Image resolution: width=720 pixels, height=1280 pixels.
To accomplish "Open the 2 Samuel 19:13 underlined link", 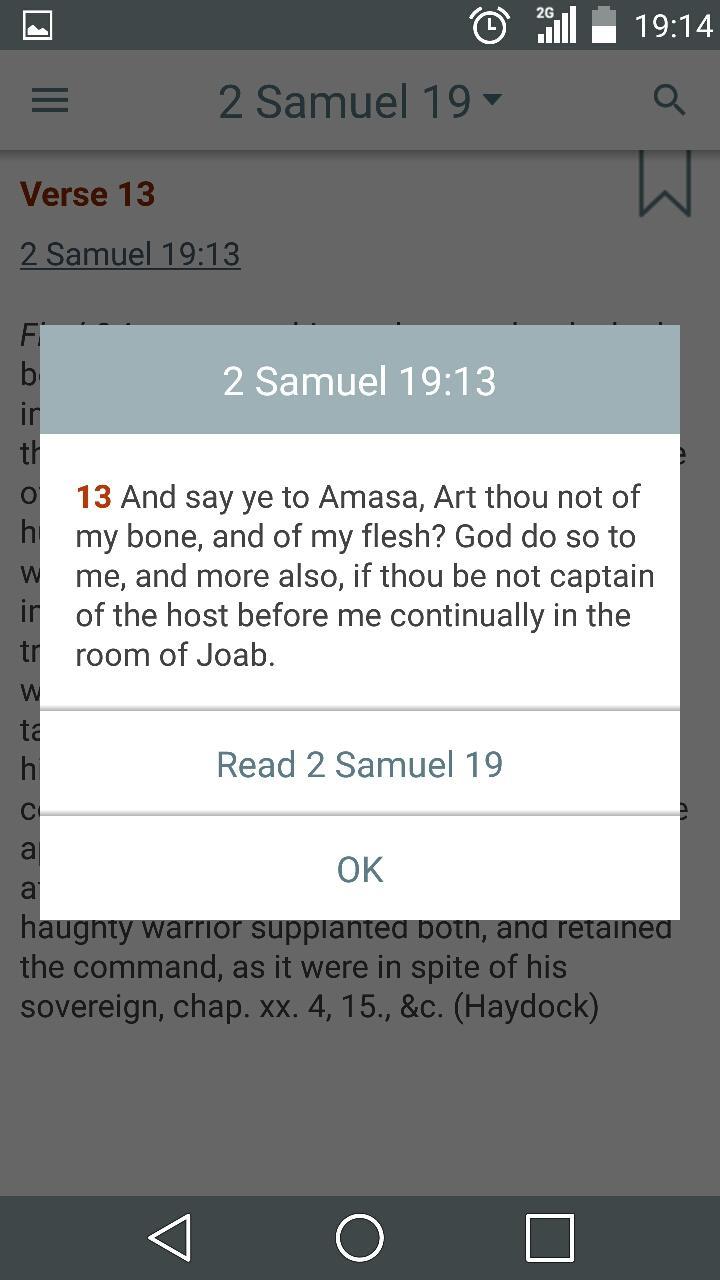I will pos(130,253).
